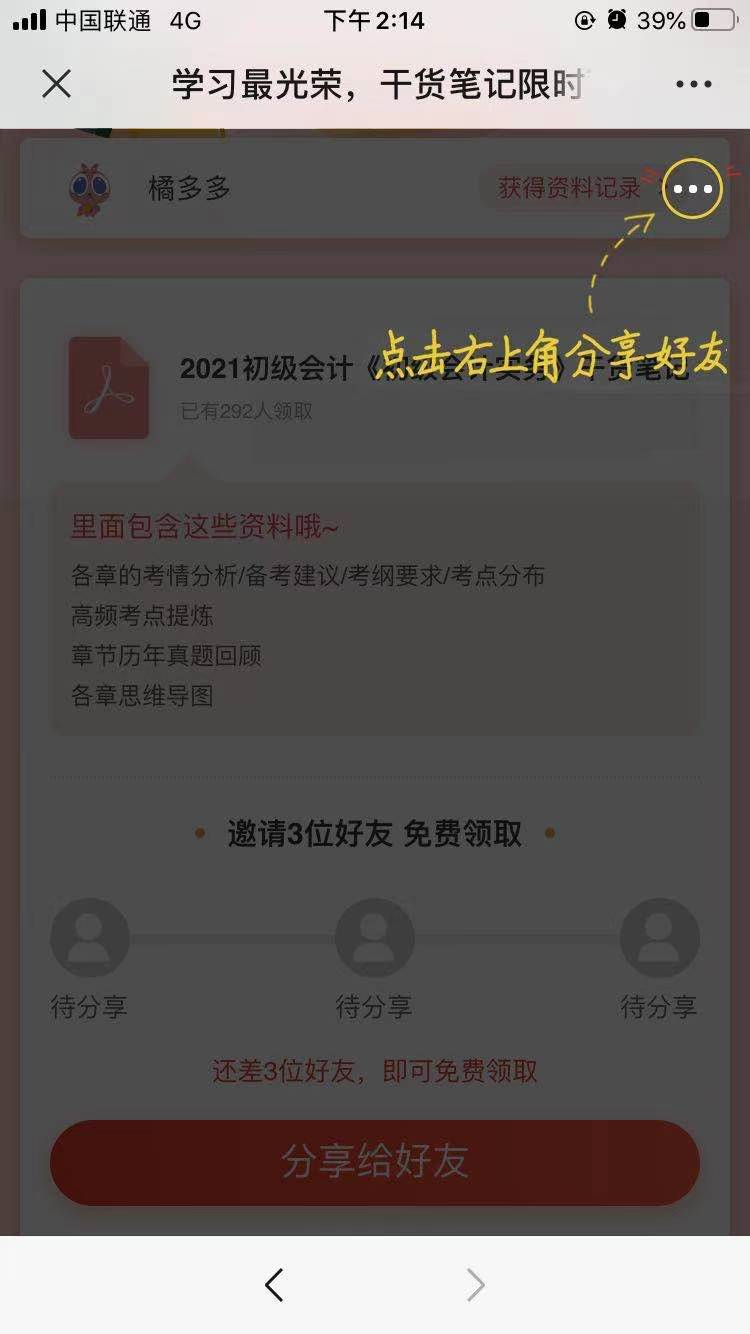Open the 2021初级会计 PDF notes card

pyautogui.click(x=375, y=387)
